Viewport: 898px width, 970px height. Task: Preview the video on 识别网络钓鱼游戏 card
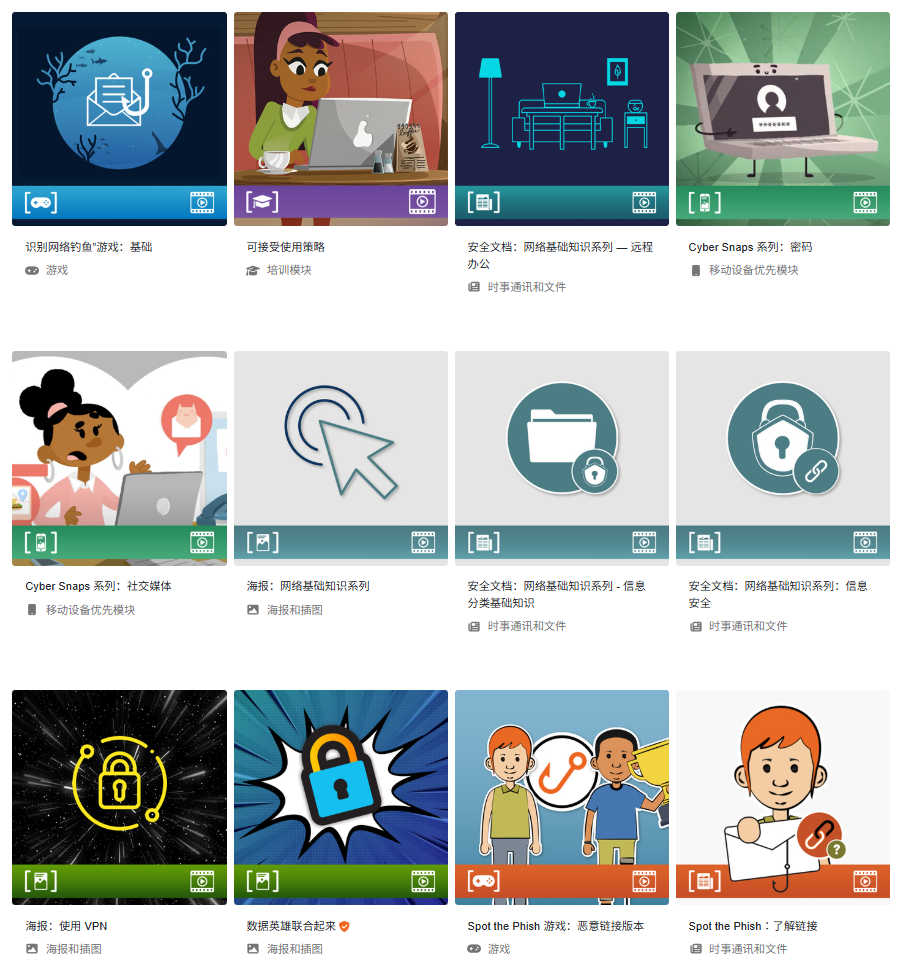pos(202,203)
